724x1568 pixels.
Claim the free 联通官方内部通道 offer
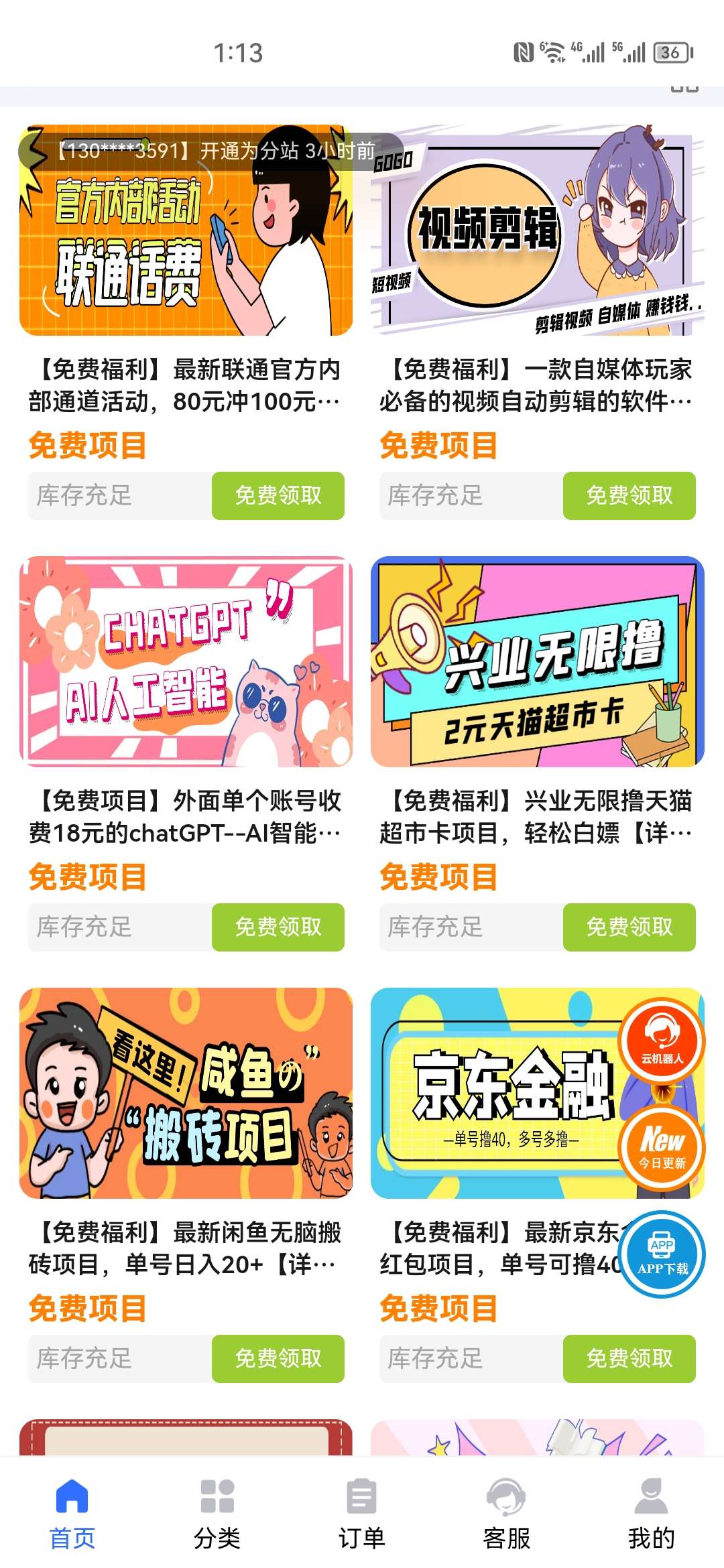click(x=278, y=496)
